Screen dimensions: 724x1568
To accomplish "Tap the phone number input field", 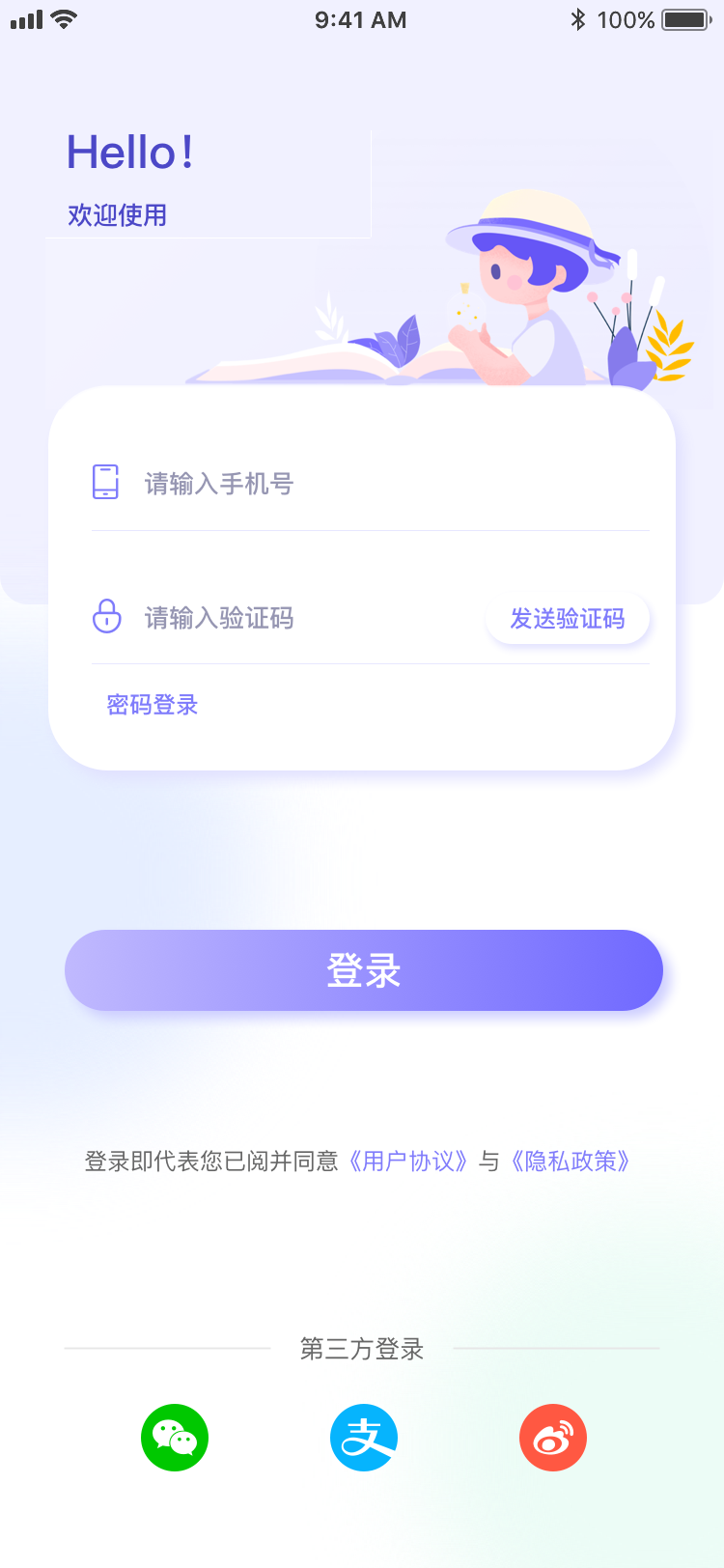I will (370, 483).
